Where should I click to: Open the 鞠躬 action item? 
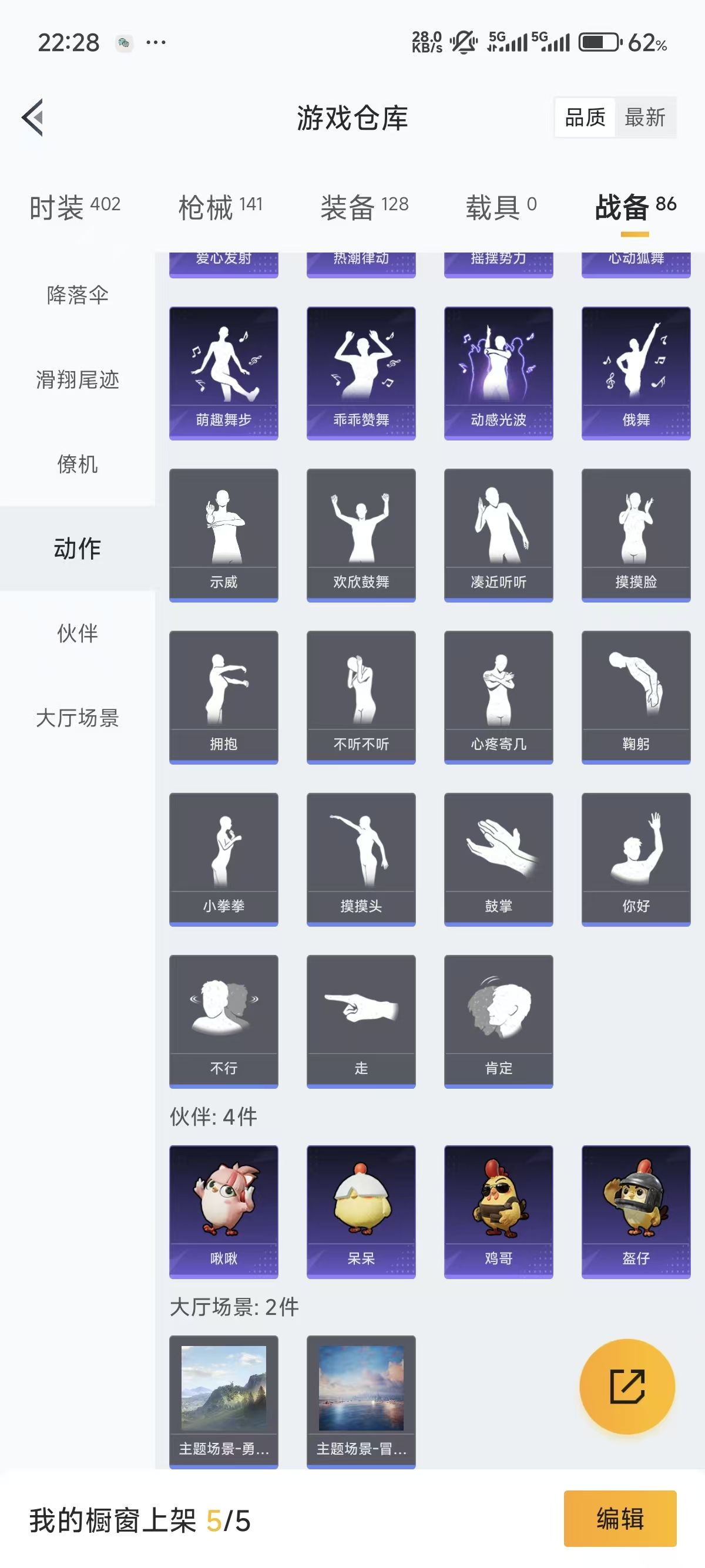(x=636, y=696)
